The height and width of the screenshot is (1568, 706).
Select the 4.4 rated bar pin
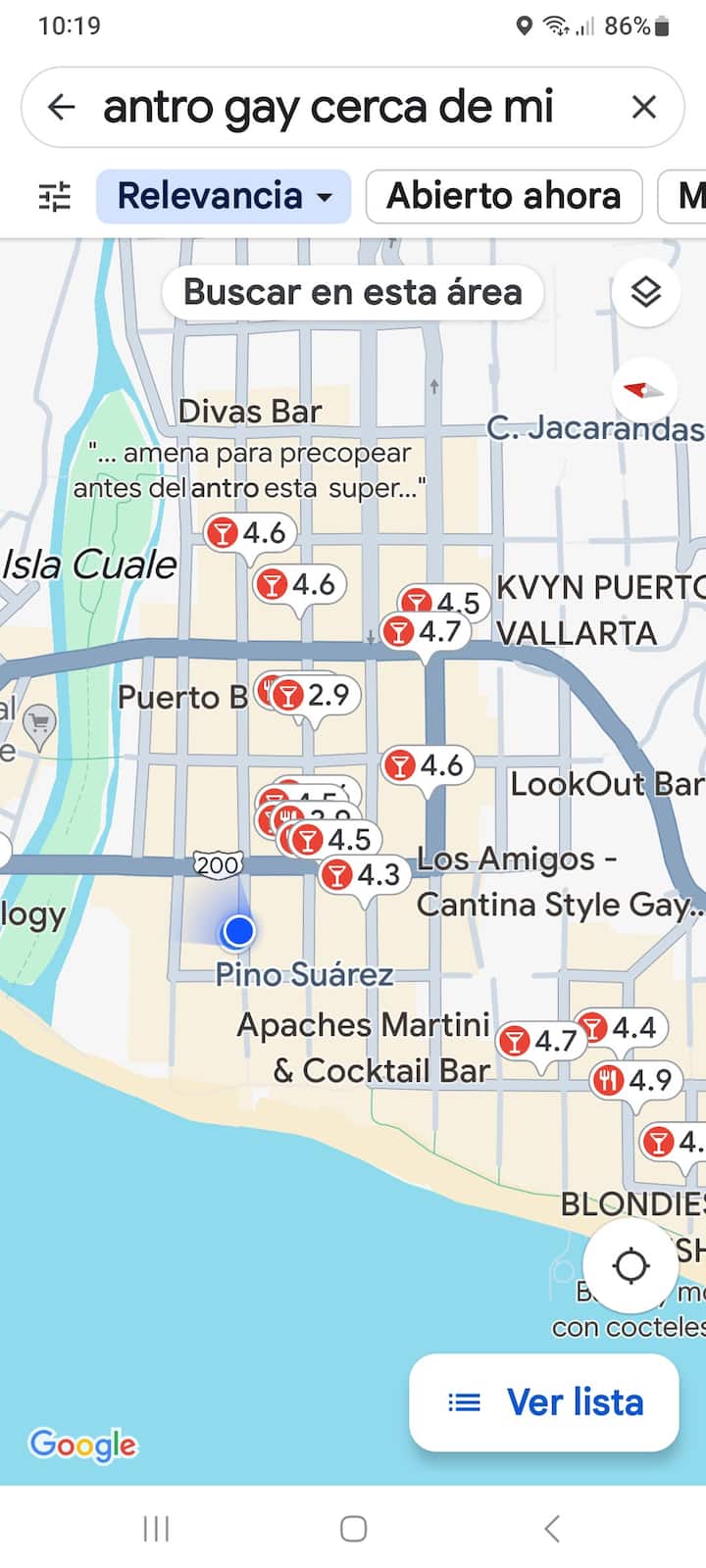click(x=621, y=1028)
